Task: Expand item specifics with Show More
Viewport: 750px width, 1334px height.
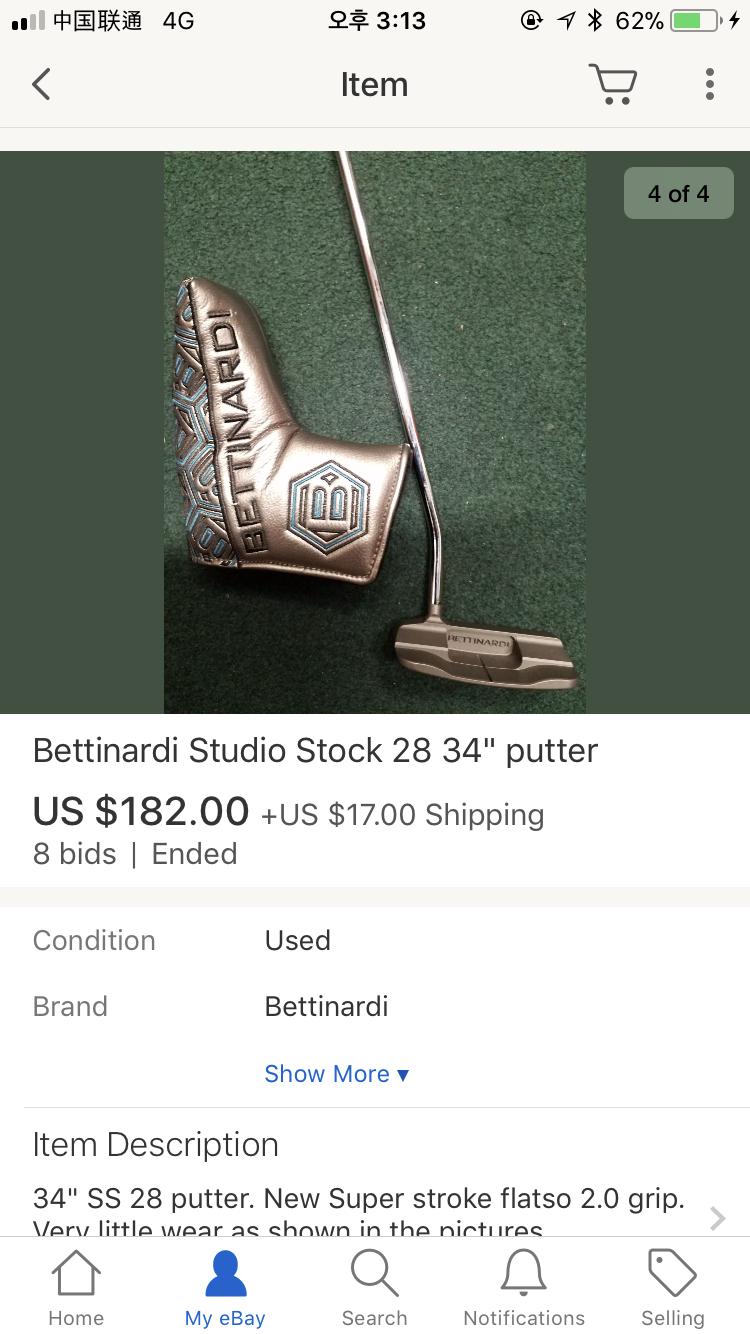Action: point(336,1074)
